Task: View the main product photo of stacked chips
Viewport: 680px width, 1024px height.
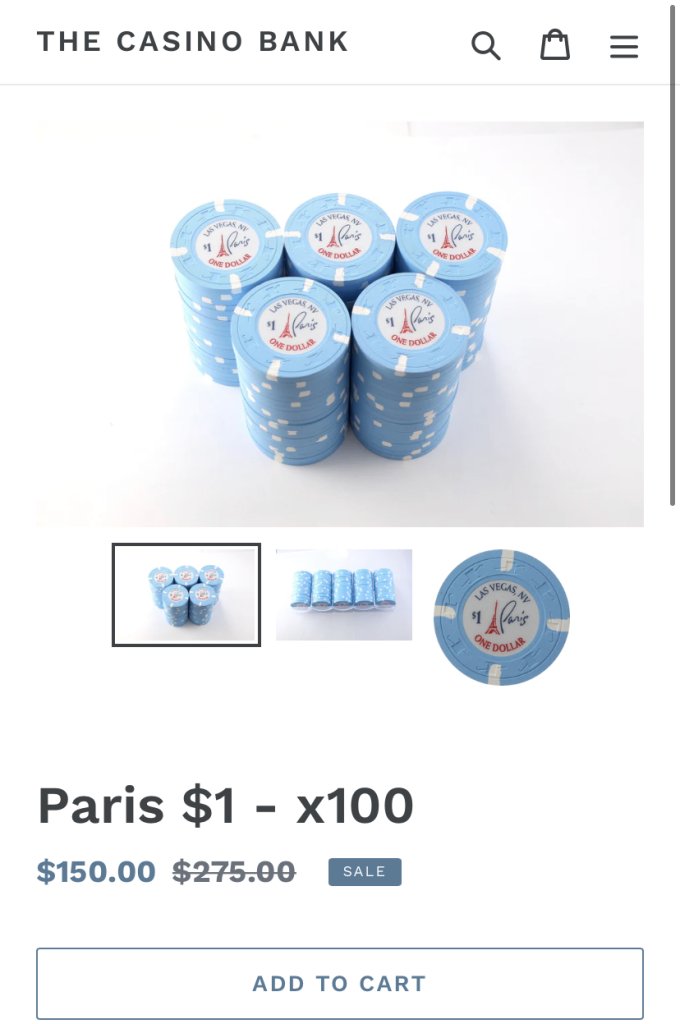Action: pyautogui.click(x=340, y=324)
